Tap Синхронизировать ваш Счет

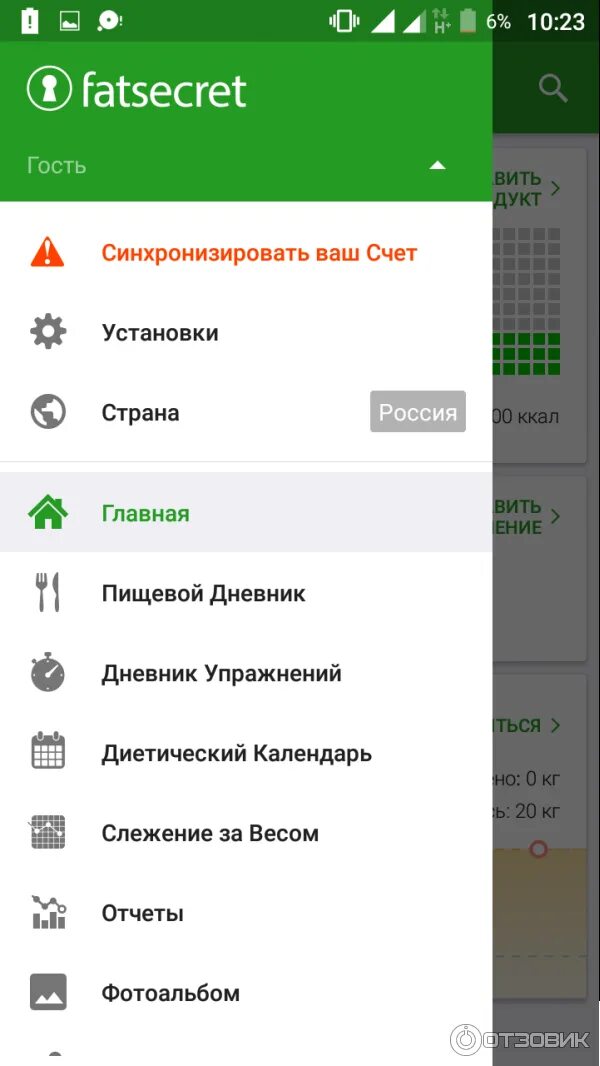click(x=259, y=253)
